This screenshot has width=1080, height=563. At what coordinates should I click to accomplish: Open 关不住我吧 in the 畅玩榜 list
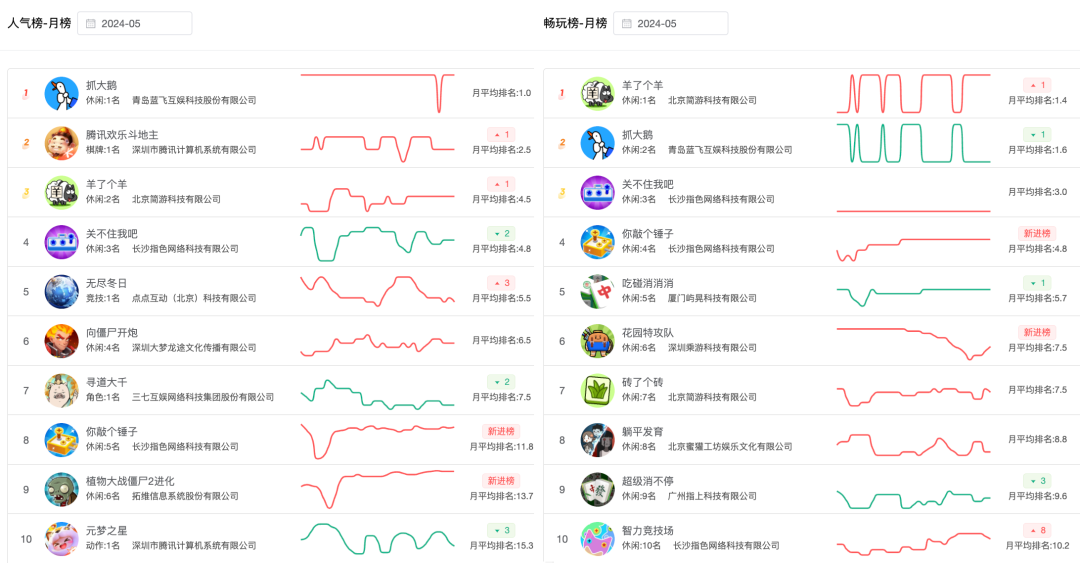648,185
